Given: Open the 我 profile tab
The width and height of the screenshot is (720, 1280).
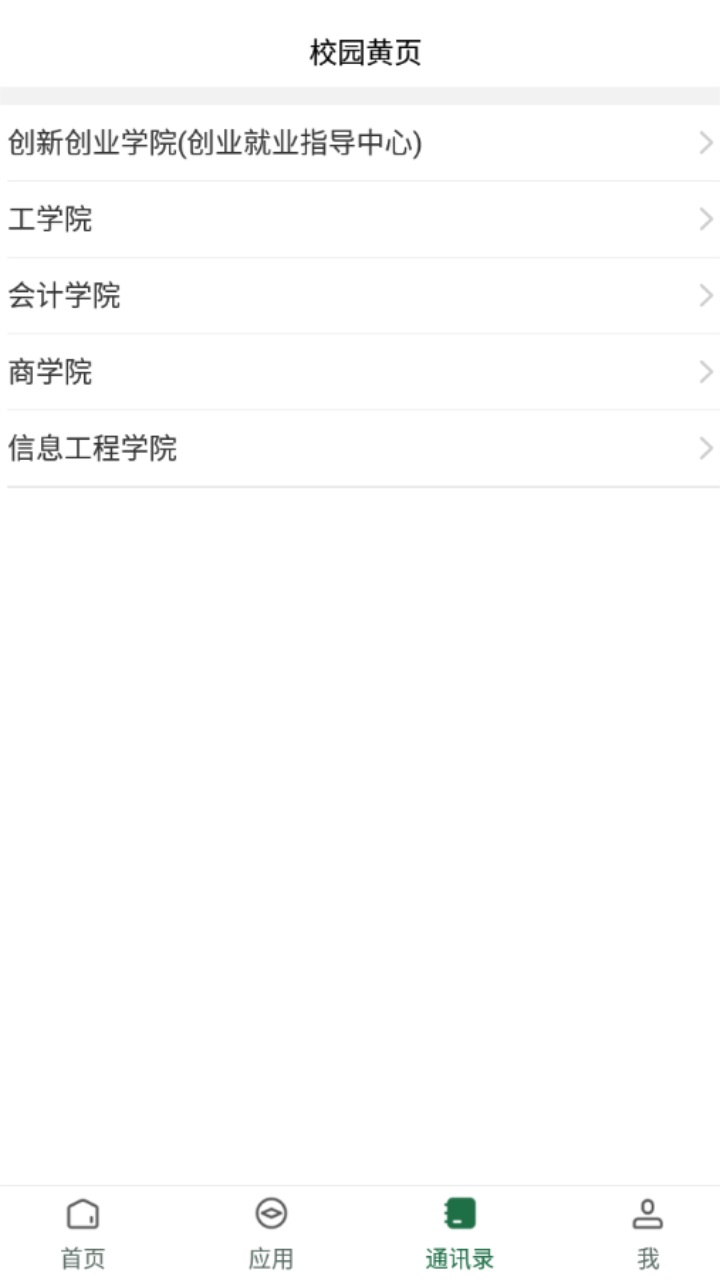Looking at the screenshot, I should 648,1234.
